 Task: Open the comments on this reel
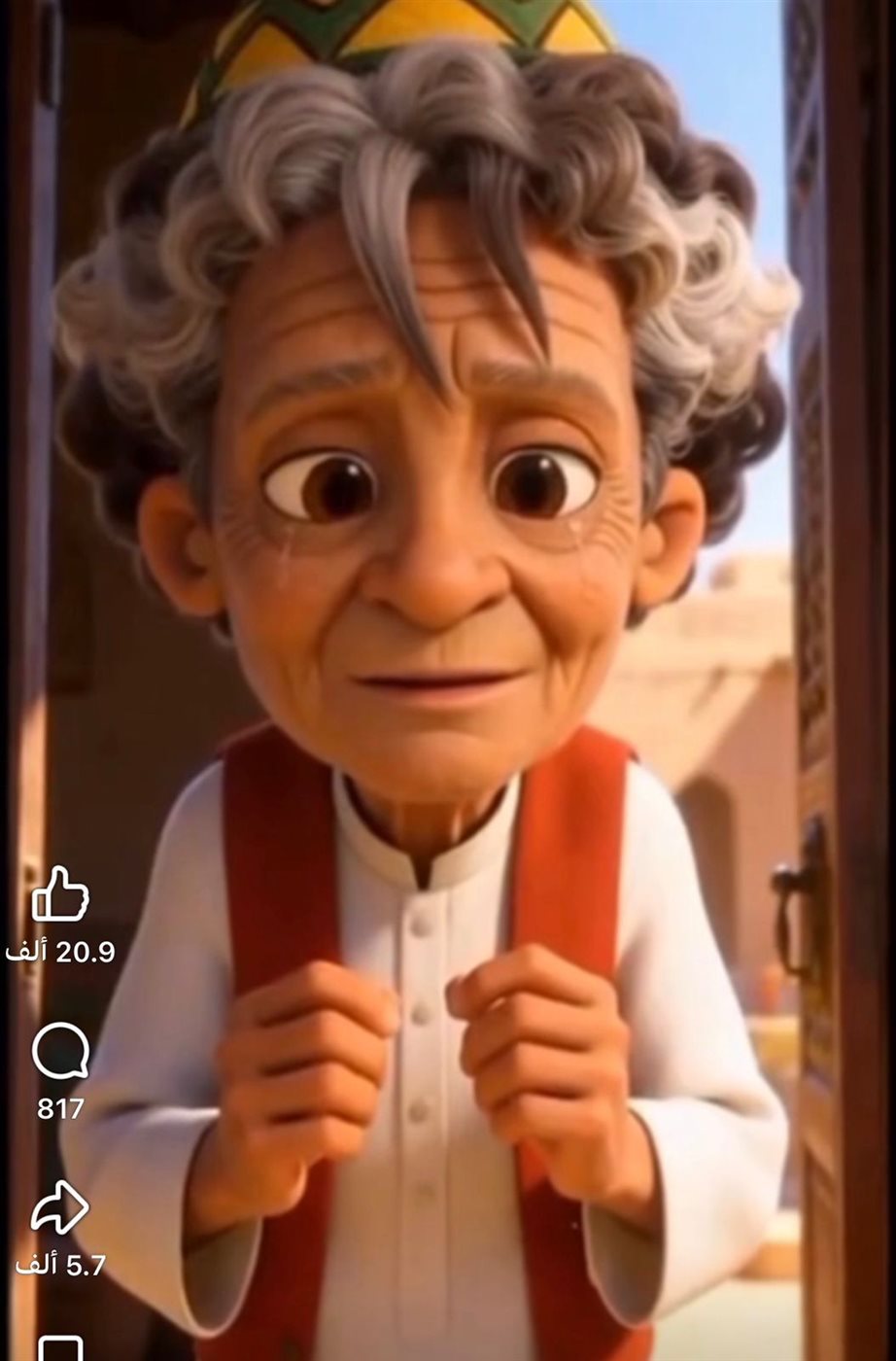click(60, 1053)
